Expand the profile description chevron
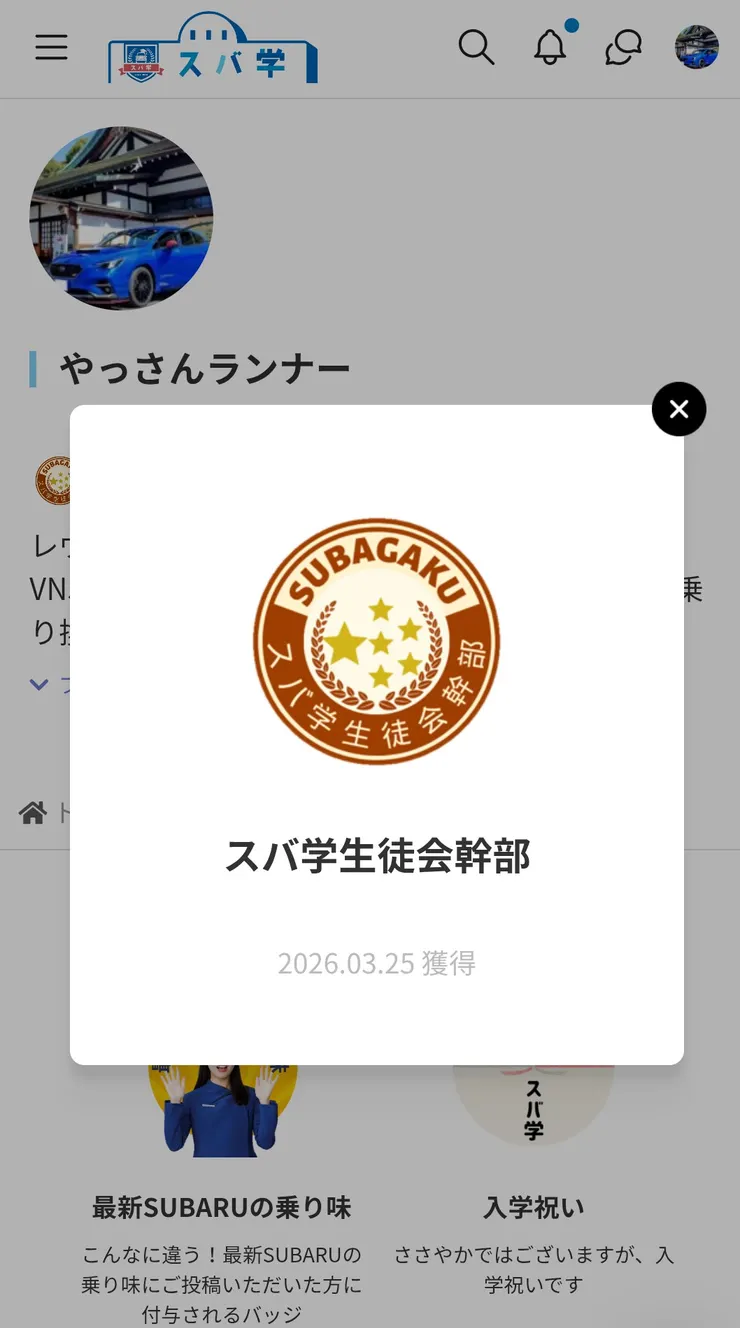 click(37, 684)
